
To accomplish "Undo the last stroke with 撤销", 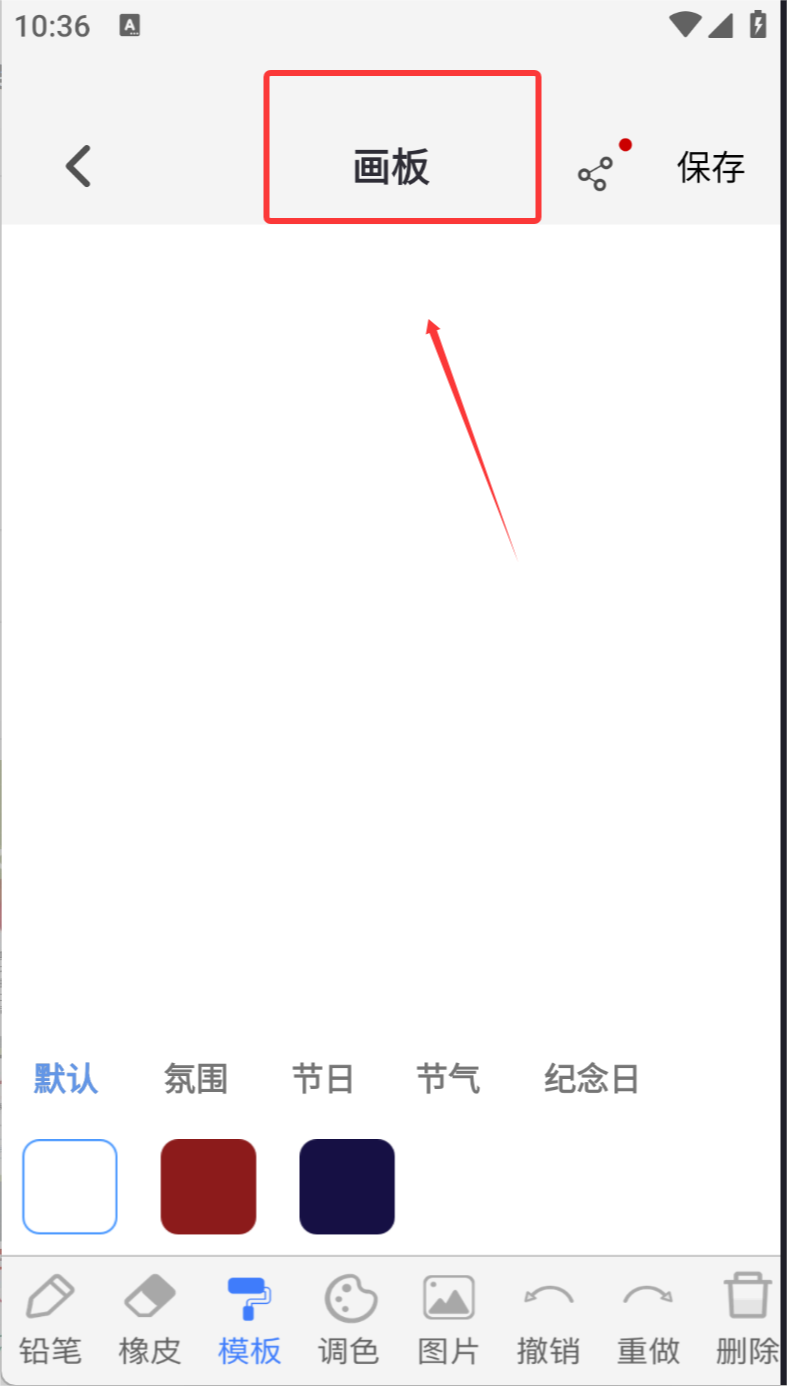I will coord(548,1320).
